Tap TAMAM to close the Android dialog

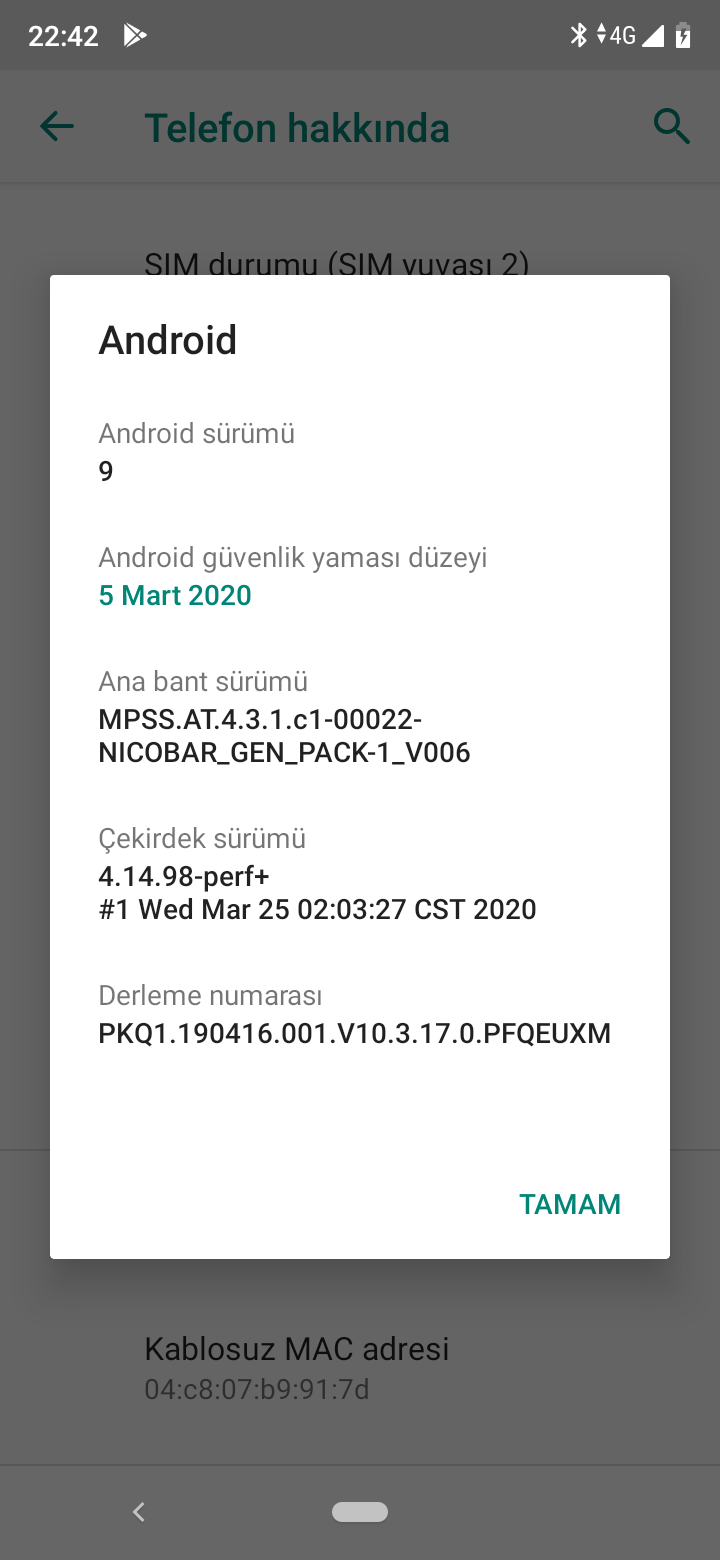tap(570, 1204)
